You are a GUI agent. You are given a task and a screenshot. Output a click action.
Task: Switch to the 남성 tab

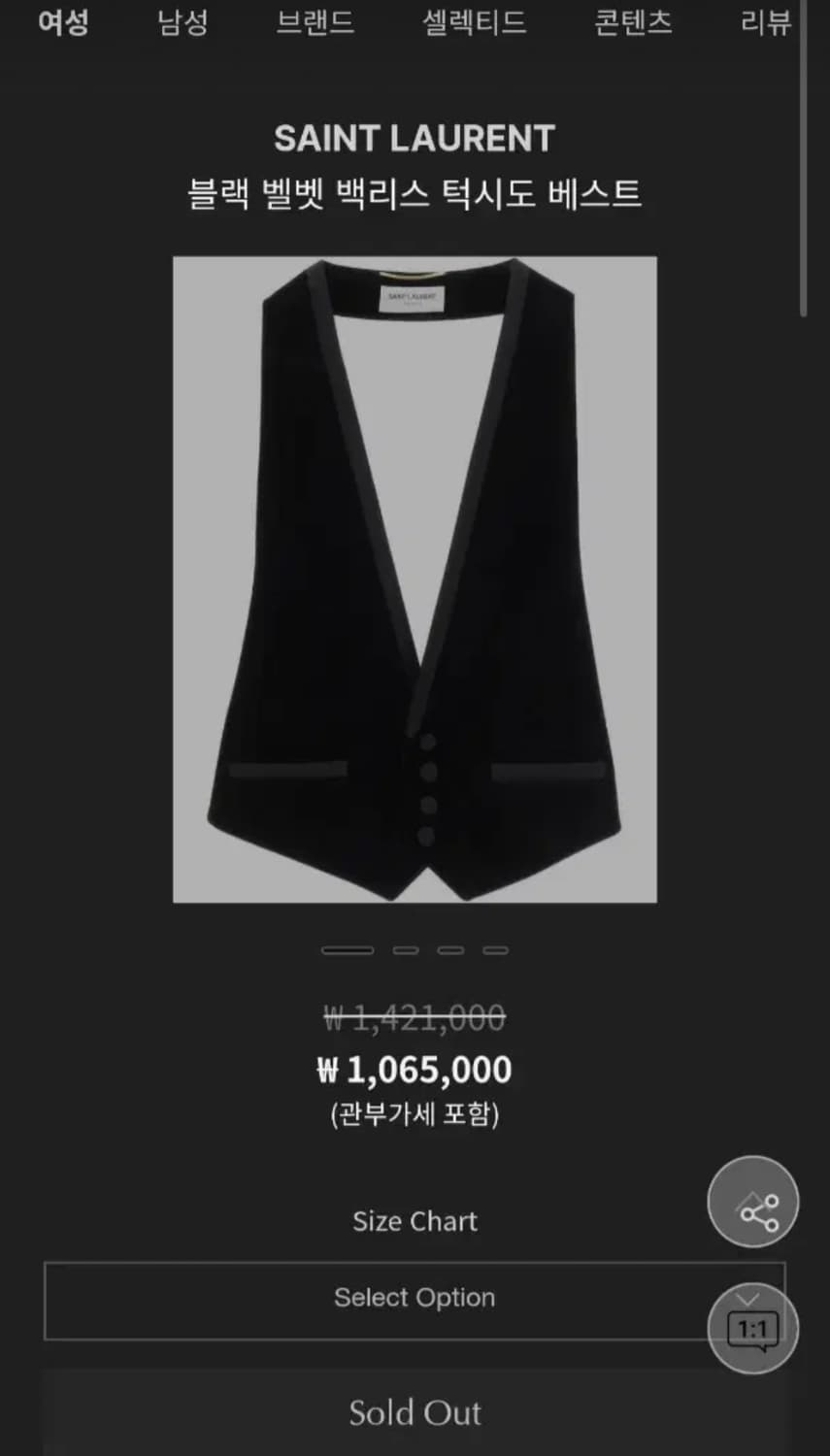181,23
